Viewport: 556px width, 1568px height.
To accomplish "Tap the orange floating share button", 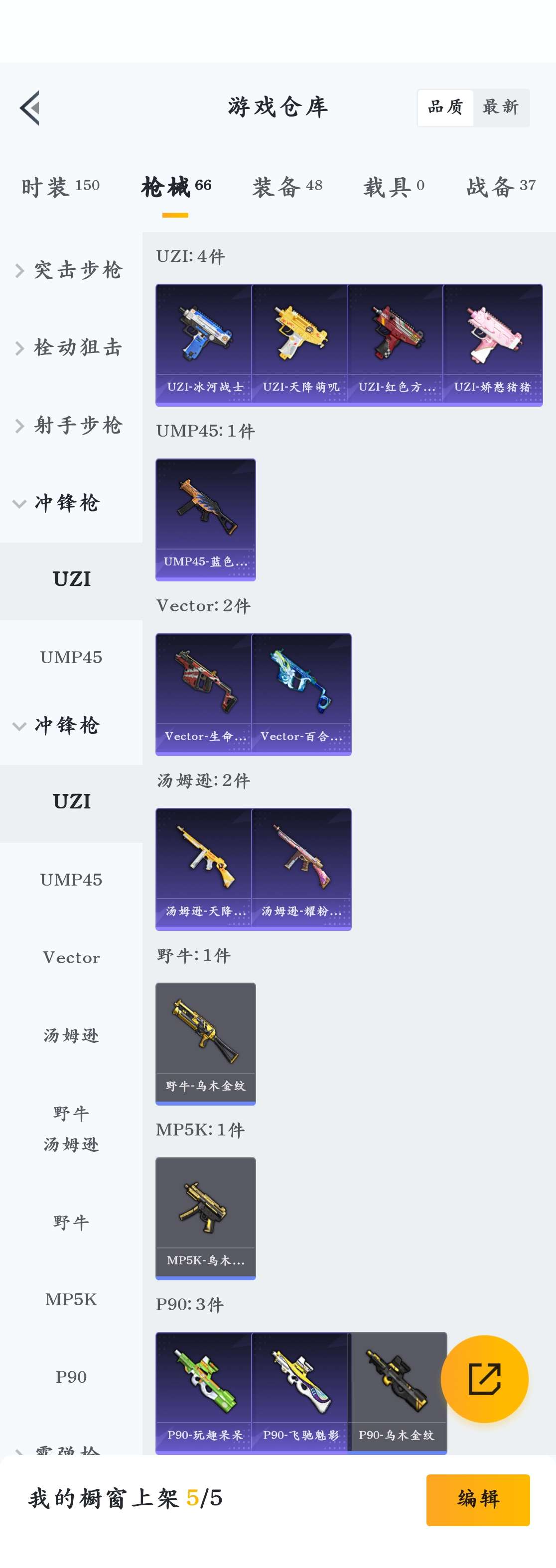I will click(x=484, y=1379).
